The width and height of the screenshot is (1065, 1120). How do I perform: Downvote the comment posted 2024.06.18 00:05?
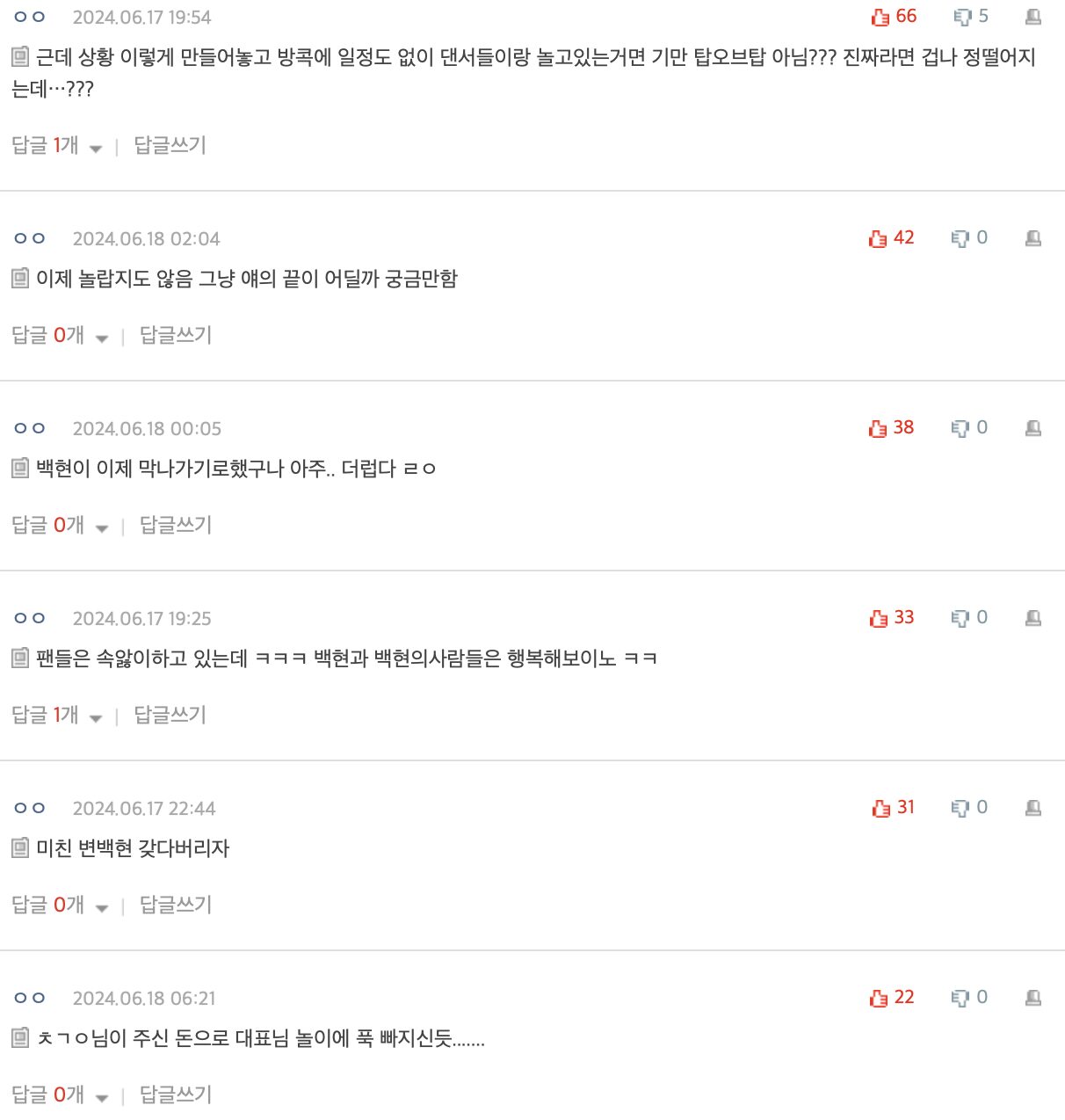pyautogui.click(x=960, y=428)
